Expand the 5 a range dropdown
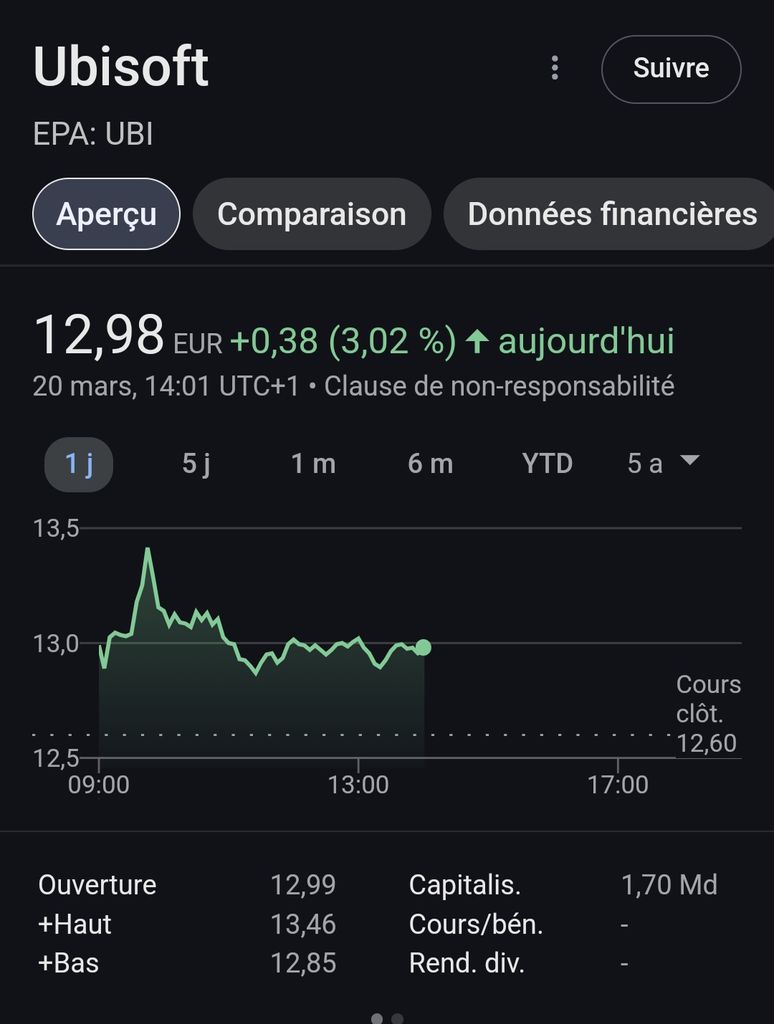The width and height of the screenshot is (774, 1024). 664,463
